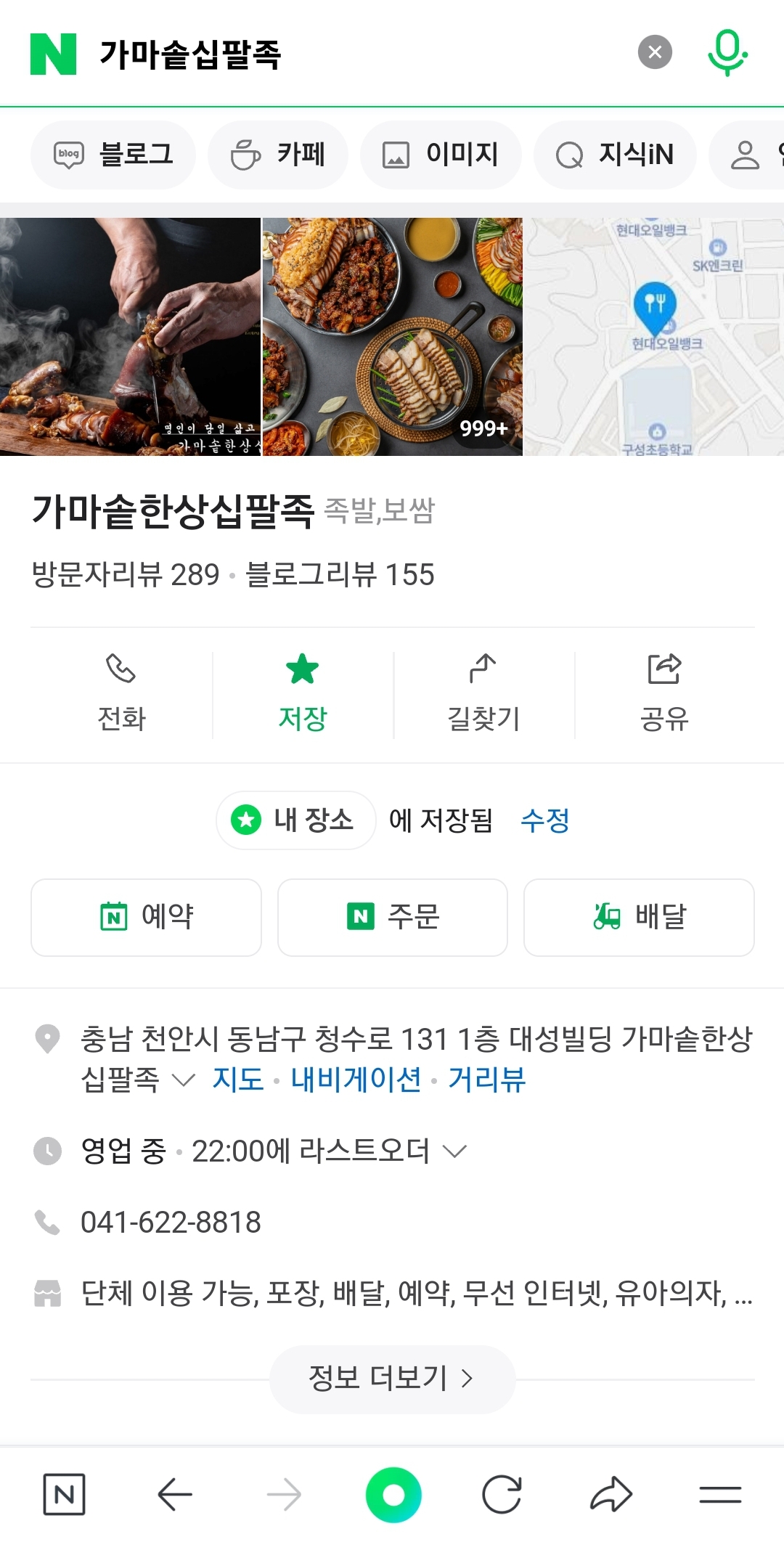Switch to the 이미지 tab
This screenshot has width=784, height=1542.
click(441, 155)
